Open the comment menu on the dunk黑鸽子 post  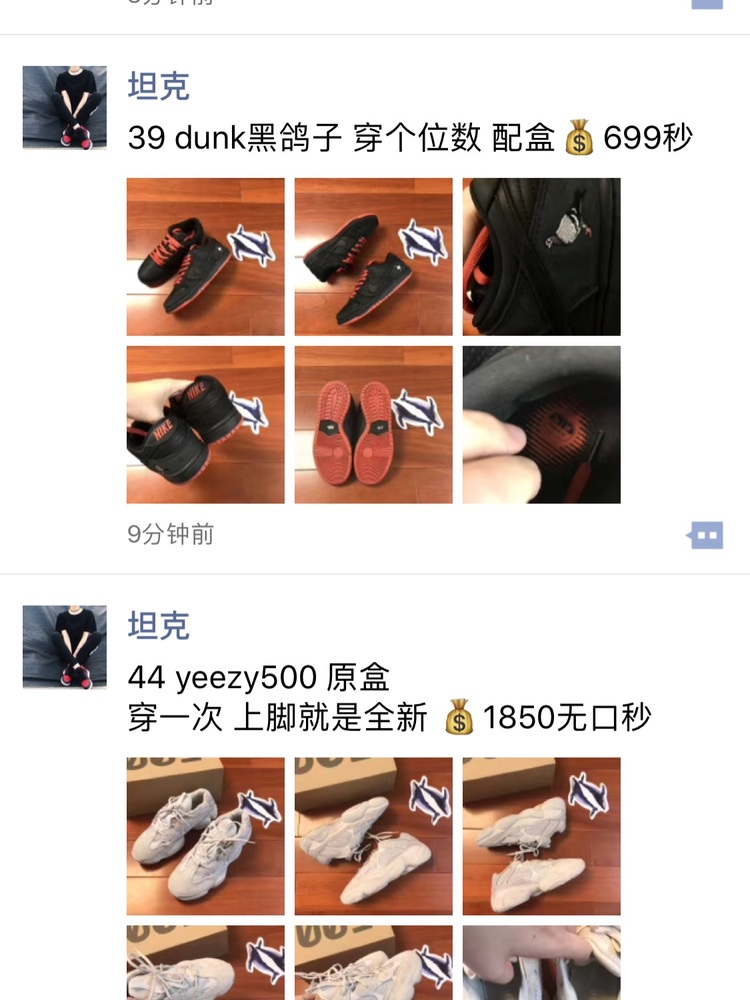point(706,536)
